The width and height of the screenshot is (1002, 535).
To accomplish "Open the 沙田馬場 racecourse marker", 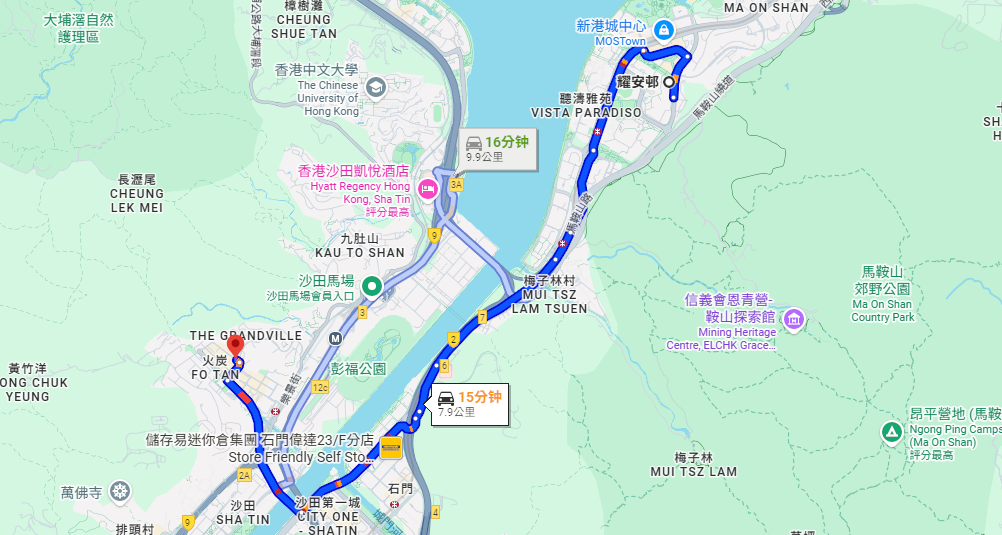I will (x=372, y=287).
